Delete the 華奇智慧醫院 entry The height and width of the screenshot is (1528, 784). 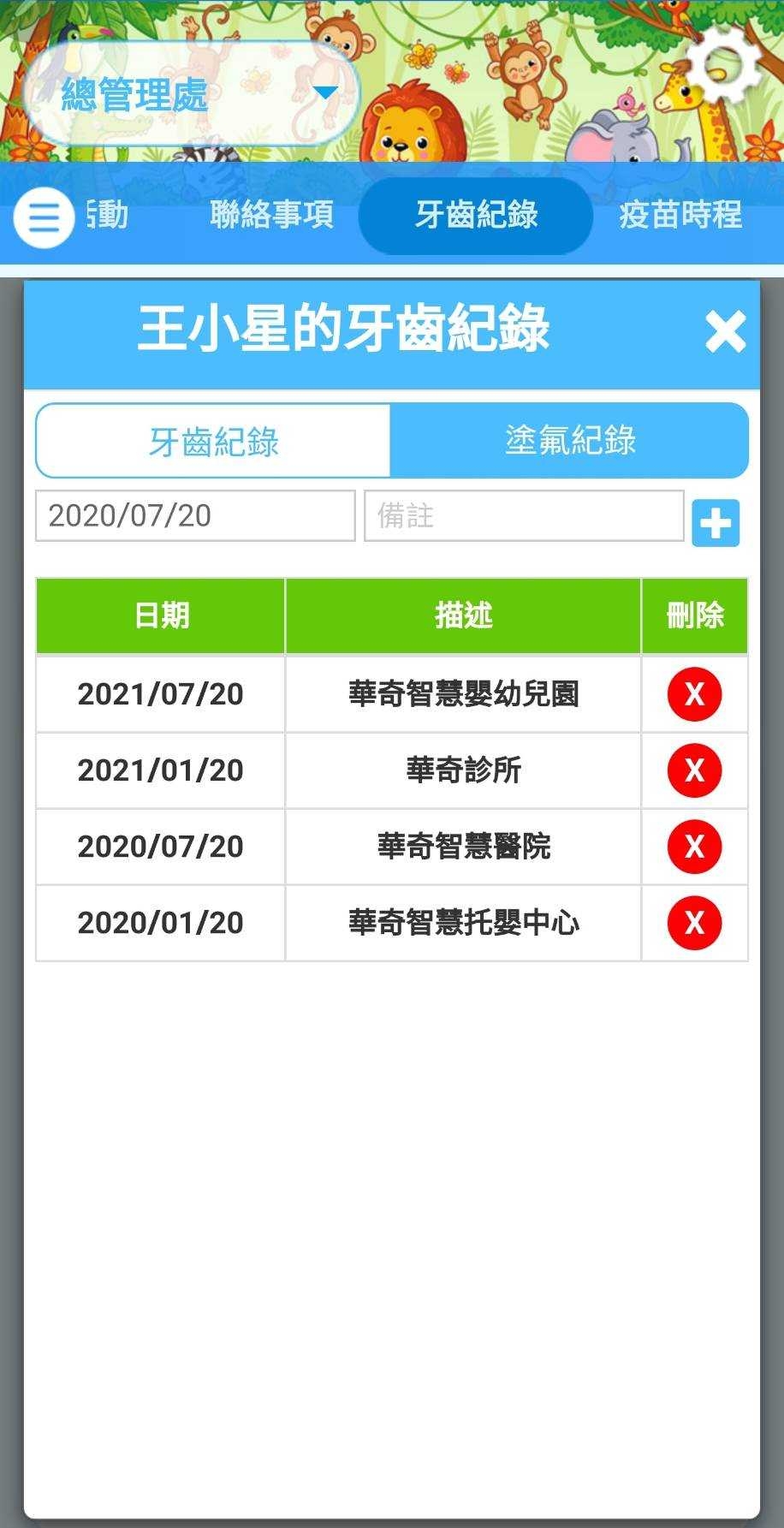point(694,847)
